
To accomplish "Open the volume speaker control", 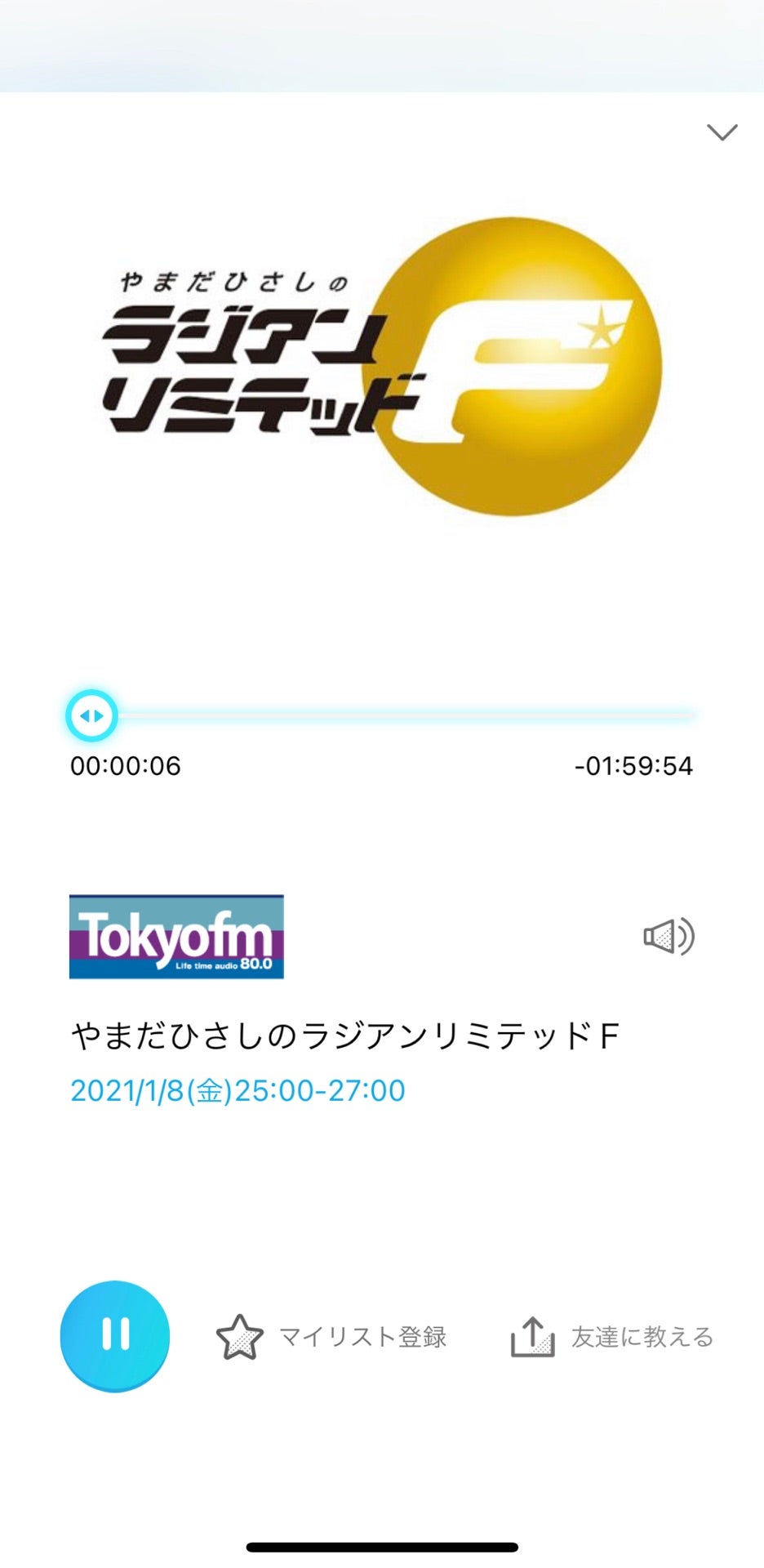I will click(668, 936).
